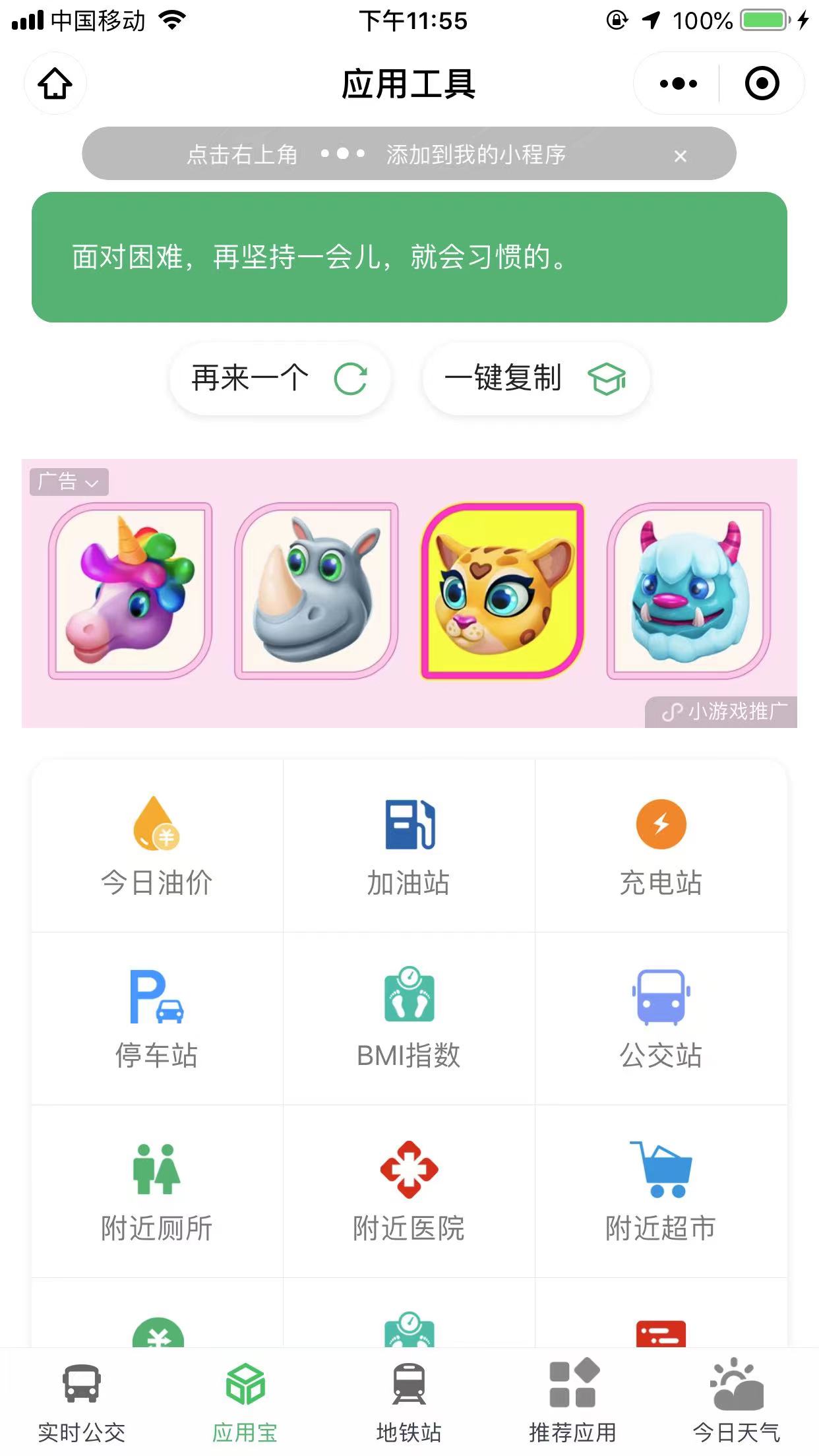
Task: Expand the 广告 ad options dropdown
Action: 69,482
